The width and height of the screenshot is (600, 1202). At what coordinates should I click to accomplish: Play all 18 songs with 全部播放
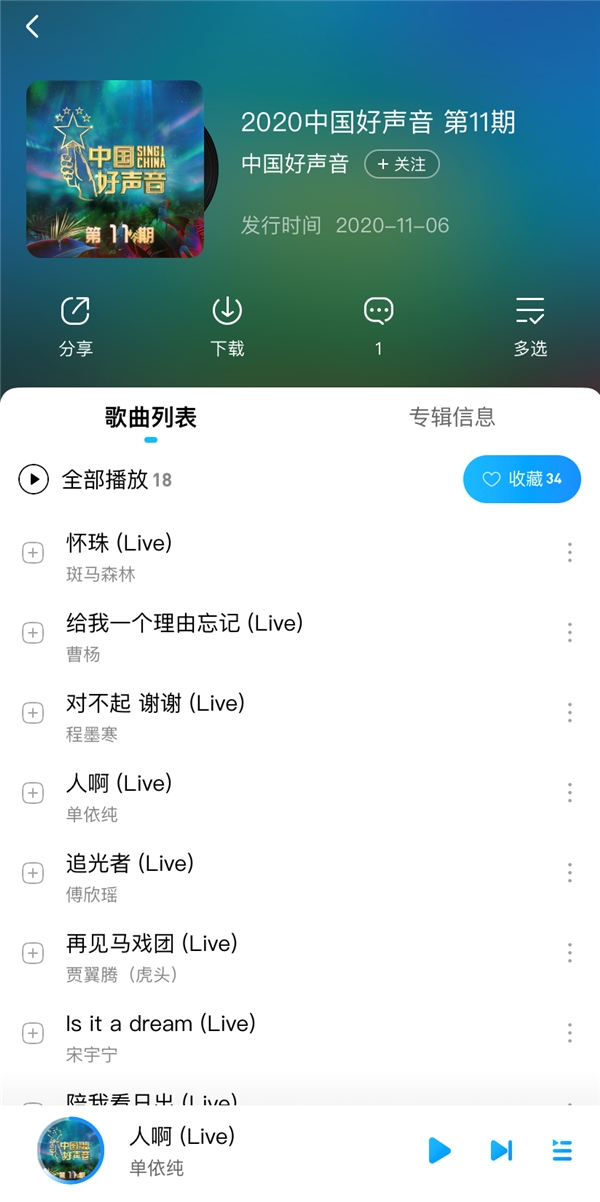coord(96,480)
